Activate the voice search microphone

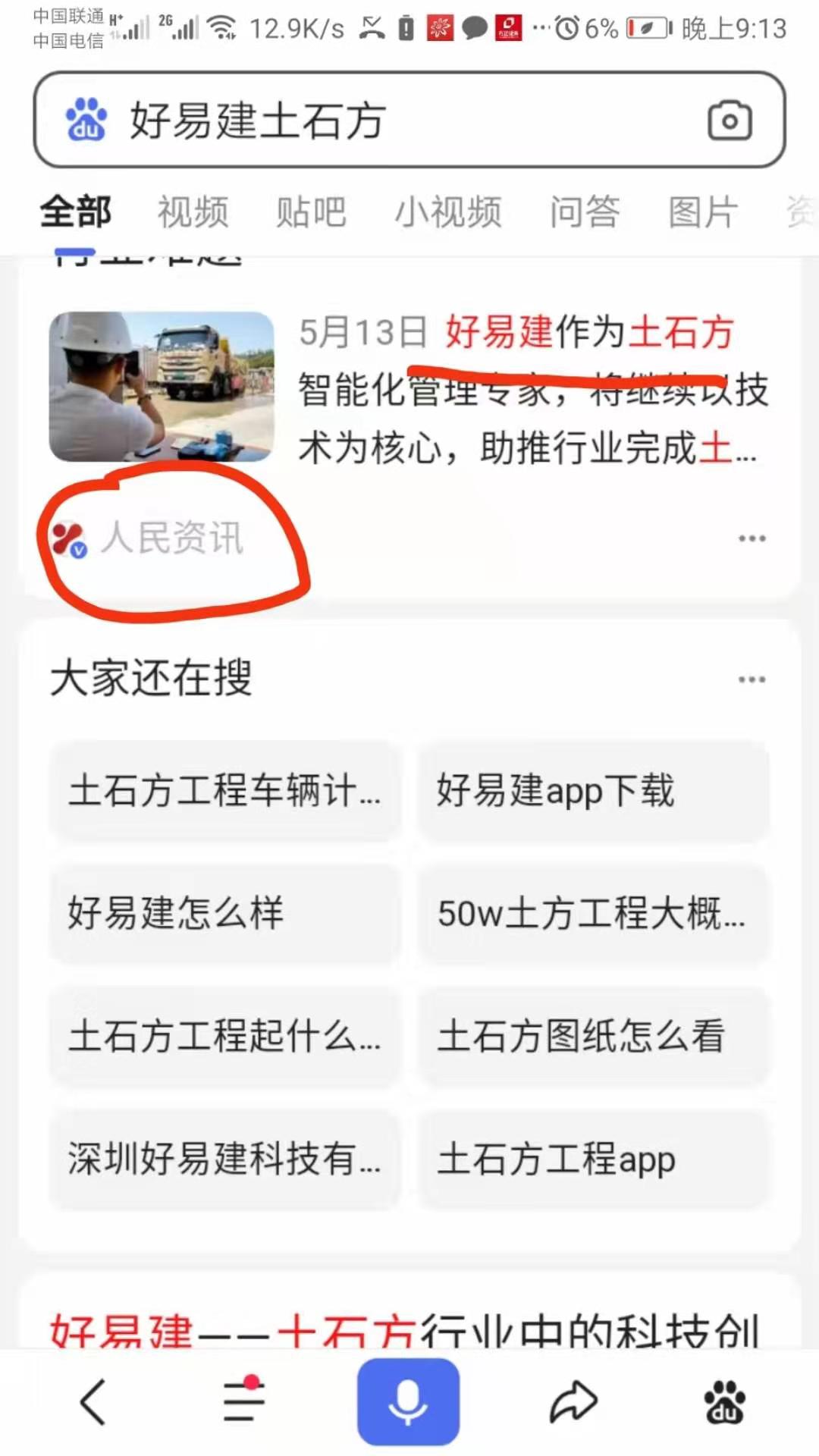point(408,1400)
